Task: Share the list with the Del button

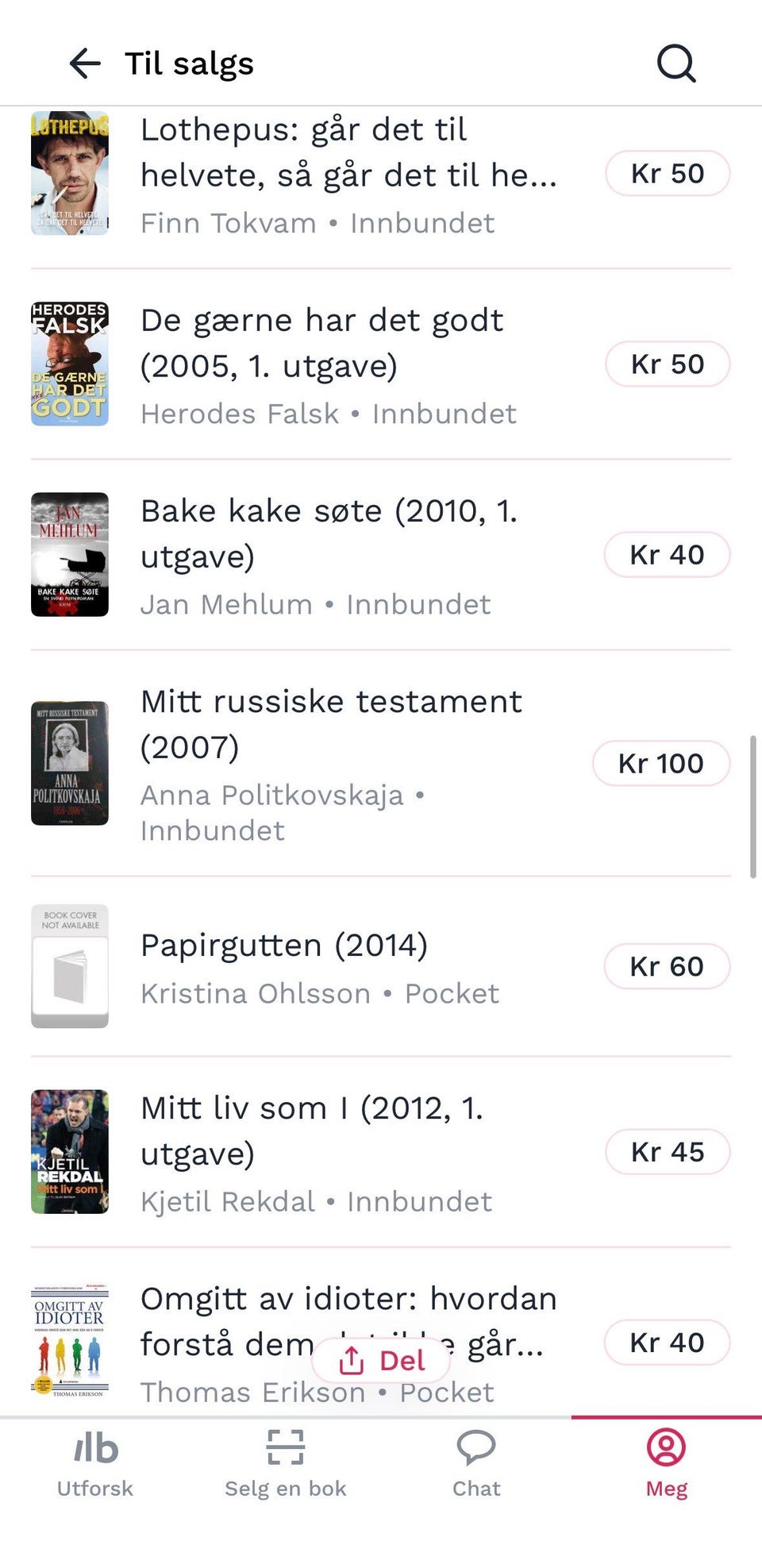Action: (381, 1361)
